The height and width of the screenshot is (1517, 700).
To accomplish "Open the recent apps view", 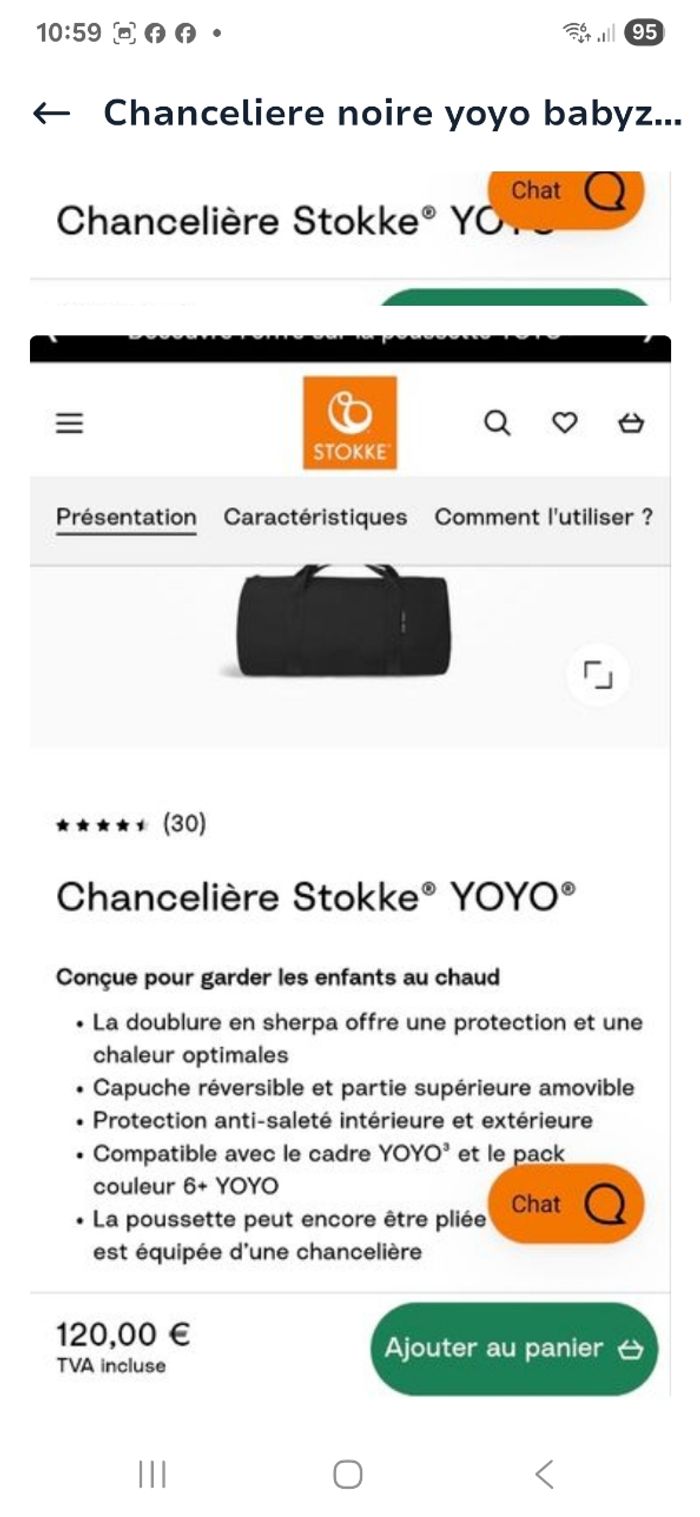I will (152, 1474).
